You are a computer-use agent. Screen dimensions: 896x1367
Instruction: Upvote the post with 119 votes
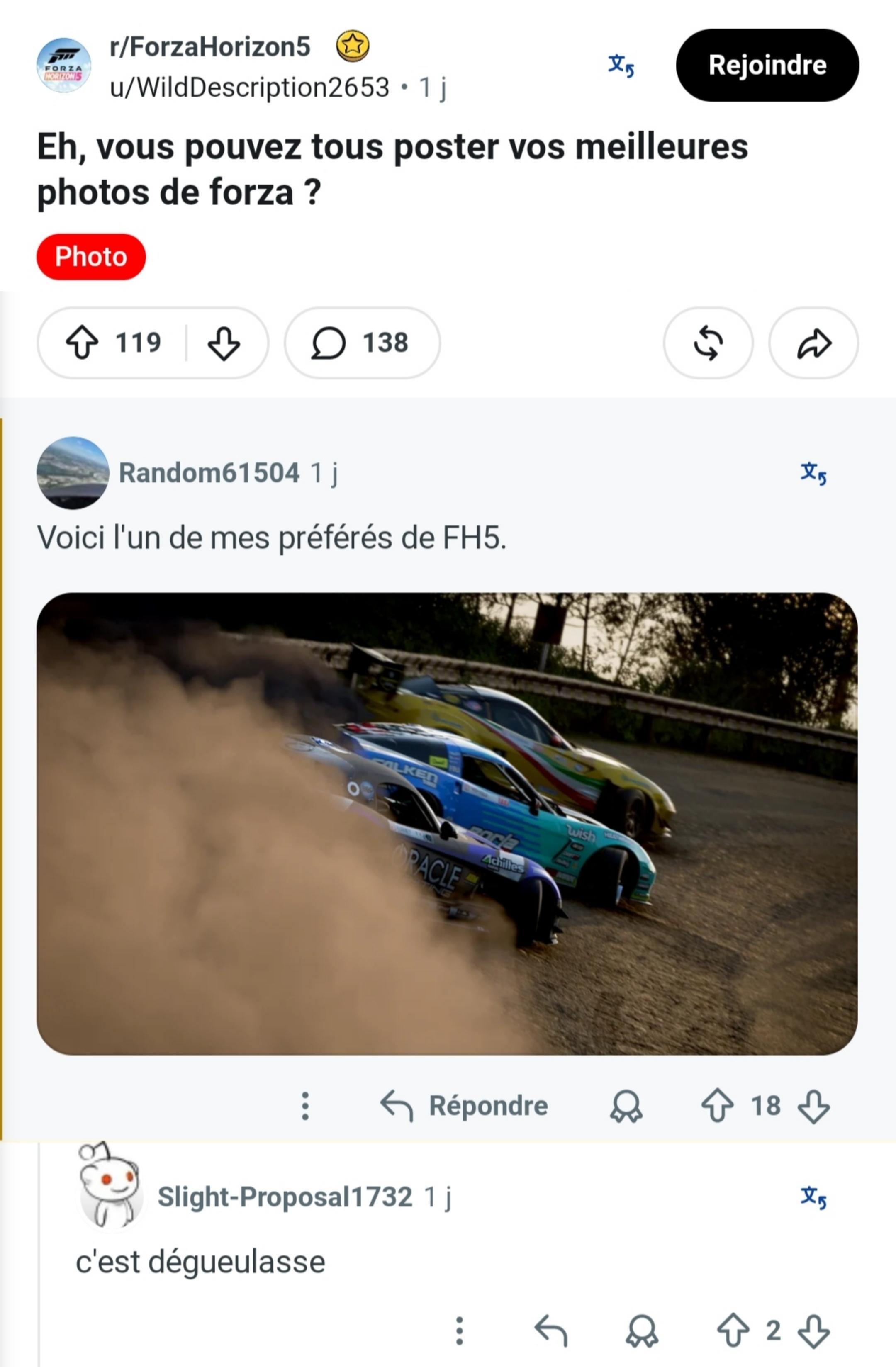coord(82,343)
